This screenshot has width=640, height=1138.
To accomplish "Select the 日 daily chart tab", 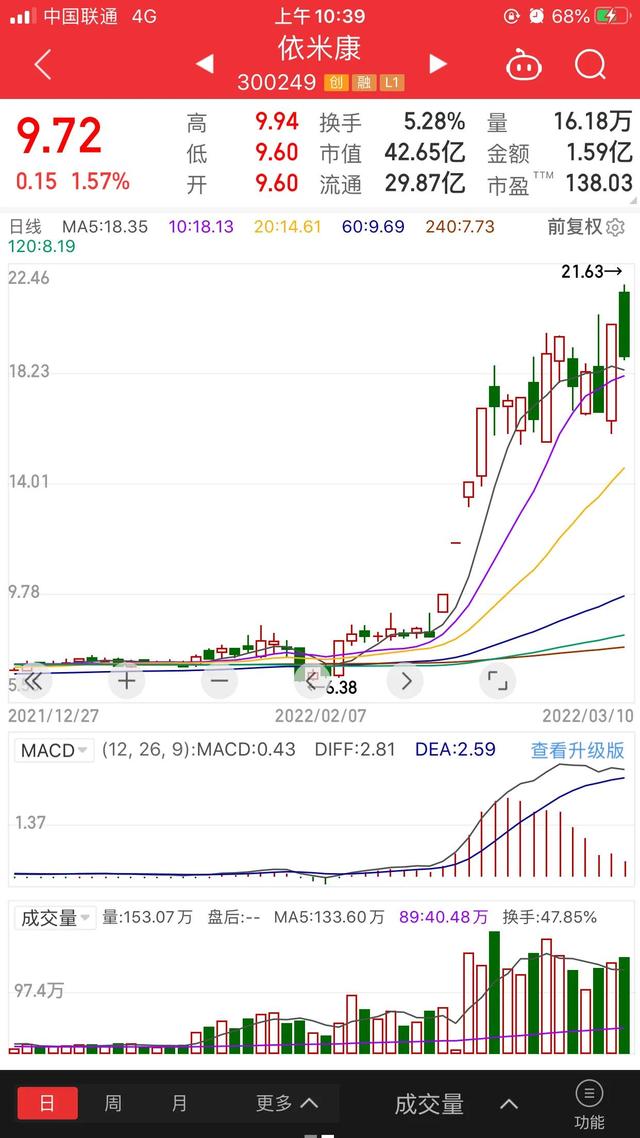I will click(x=47, y=1103).
